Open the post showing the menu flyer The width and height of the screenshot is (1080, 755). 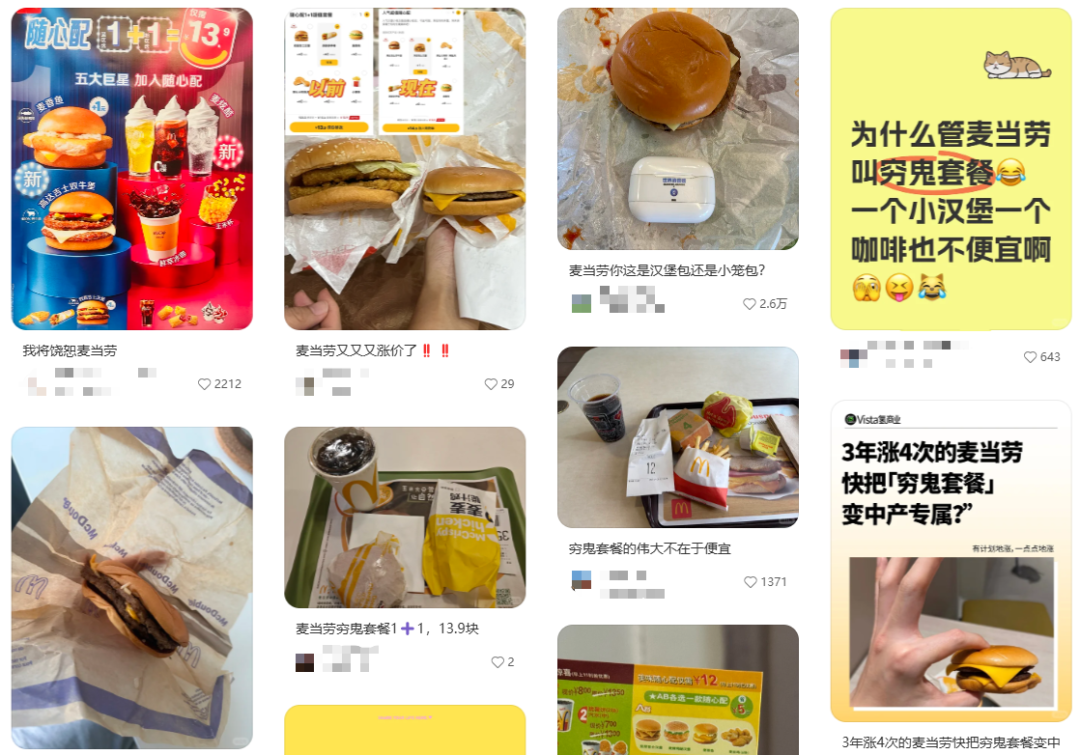point(678,690)
